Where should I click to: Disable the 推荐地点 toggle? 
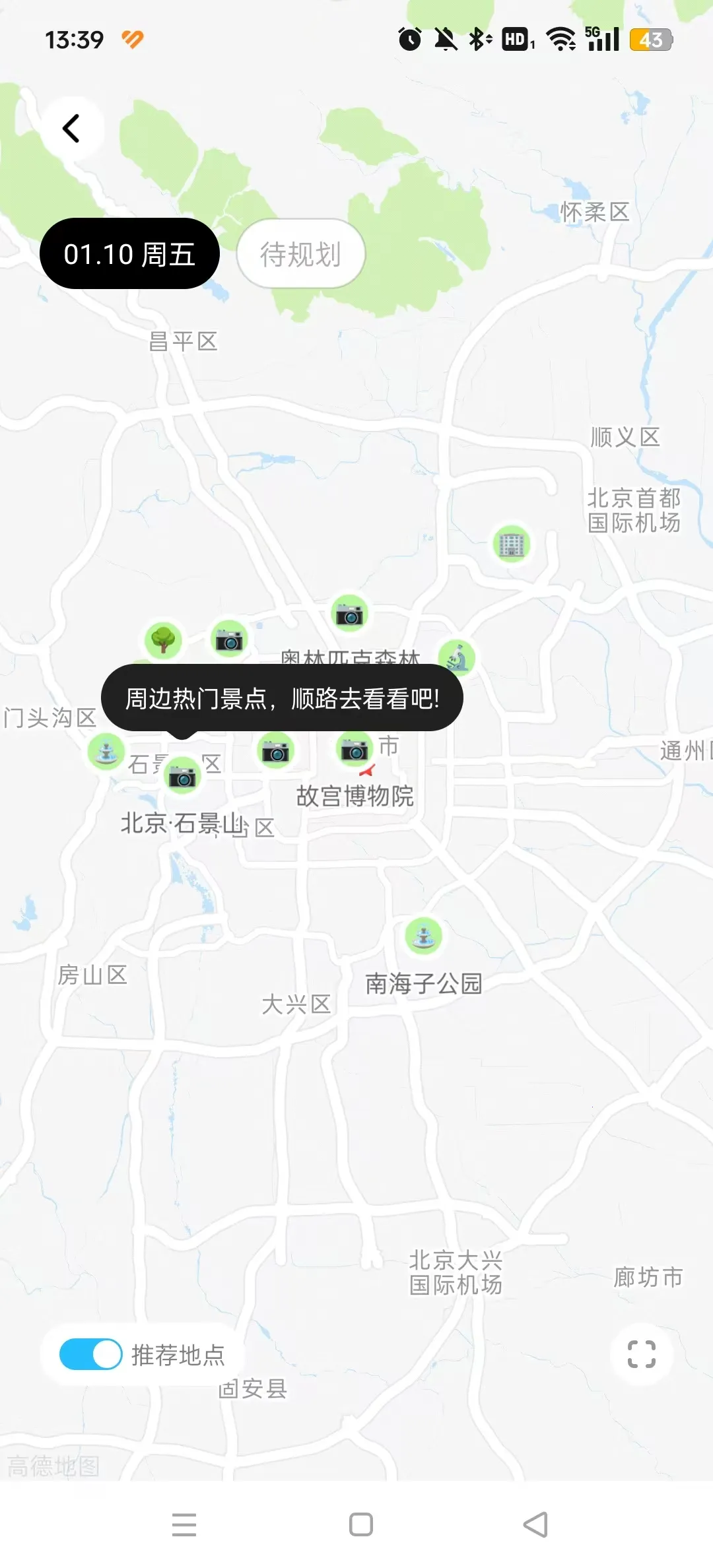(92, 1354)
